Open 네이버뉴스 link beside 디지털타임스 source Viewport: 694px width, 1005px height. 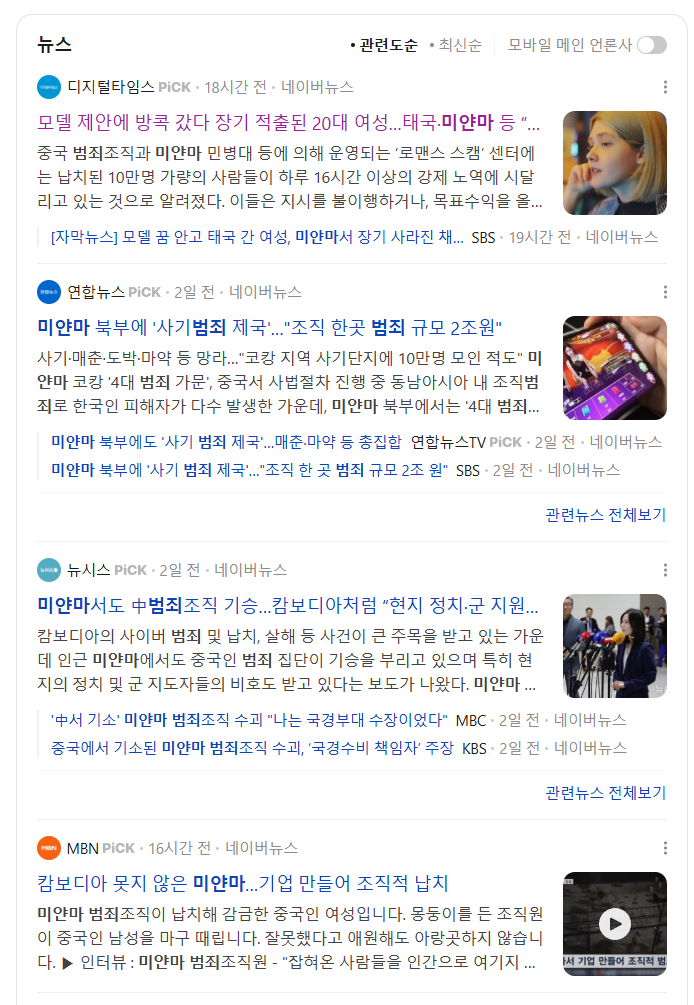pos(317,87)
